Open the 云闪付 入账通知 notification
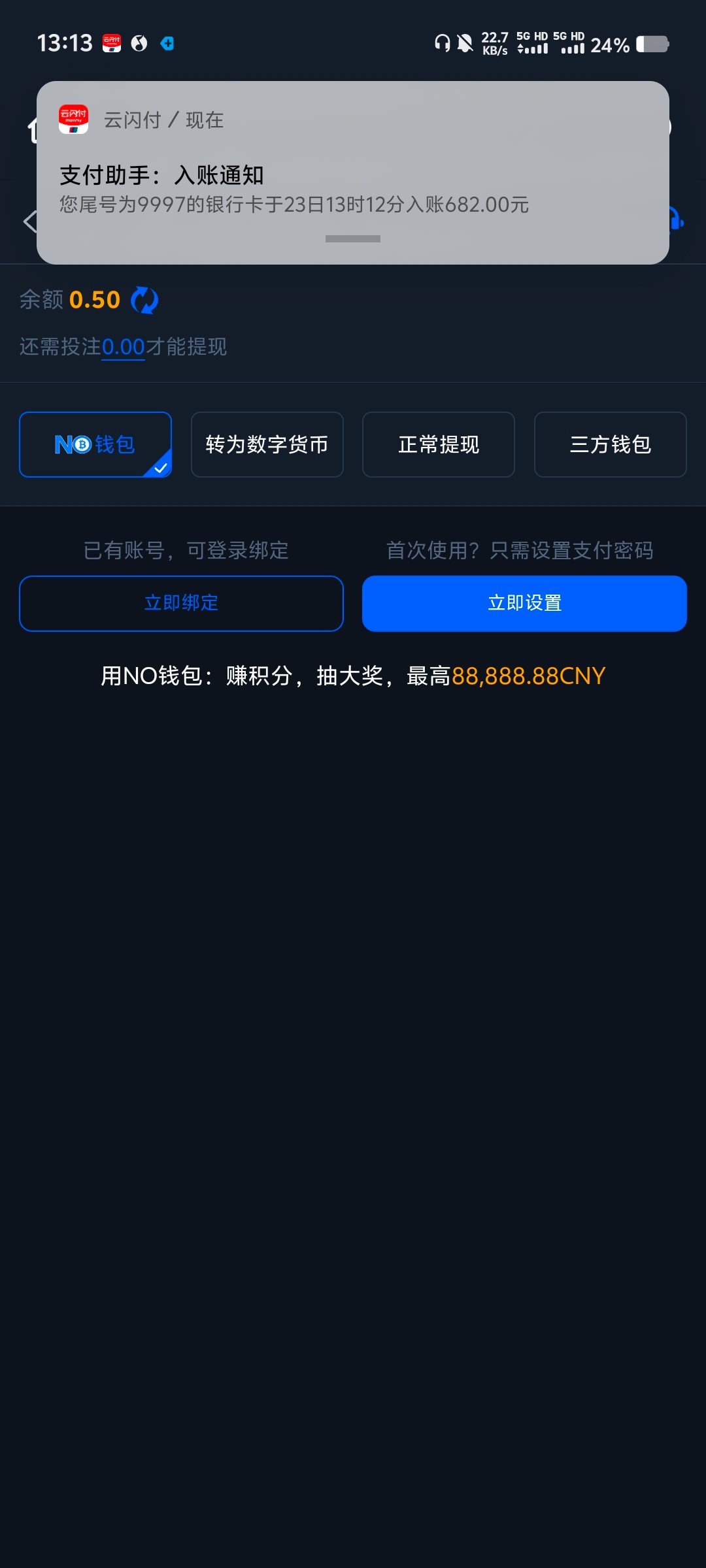Screen dimensions: 706x1568 pos(353,172)
